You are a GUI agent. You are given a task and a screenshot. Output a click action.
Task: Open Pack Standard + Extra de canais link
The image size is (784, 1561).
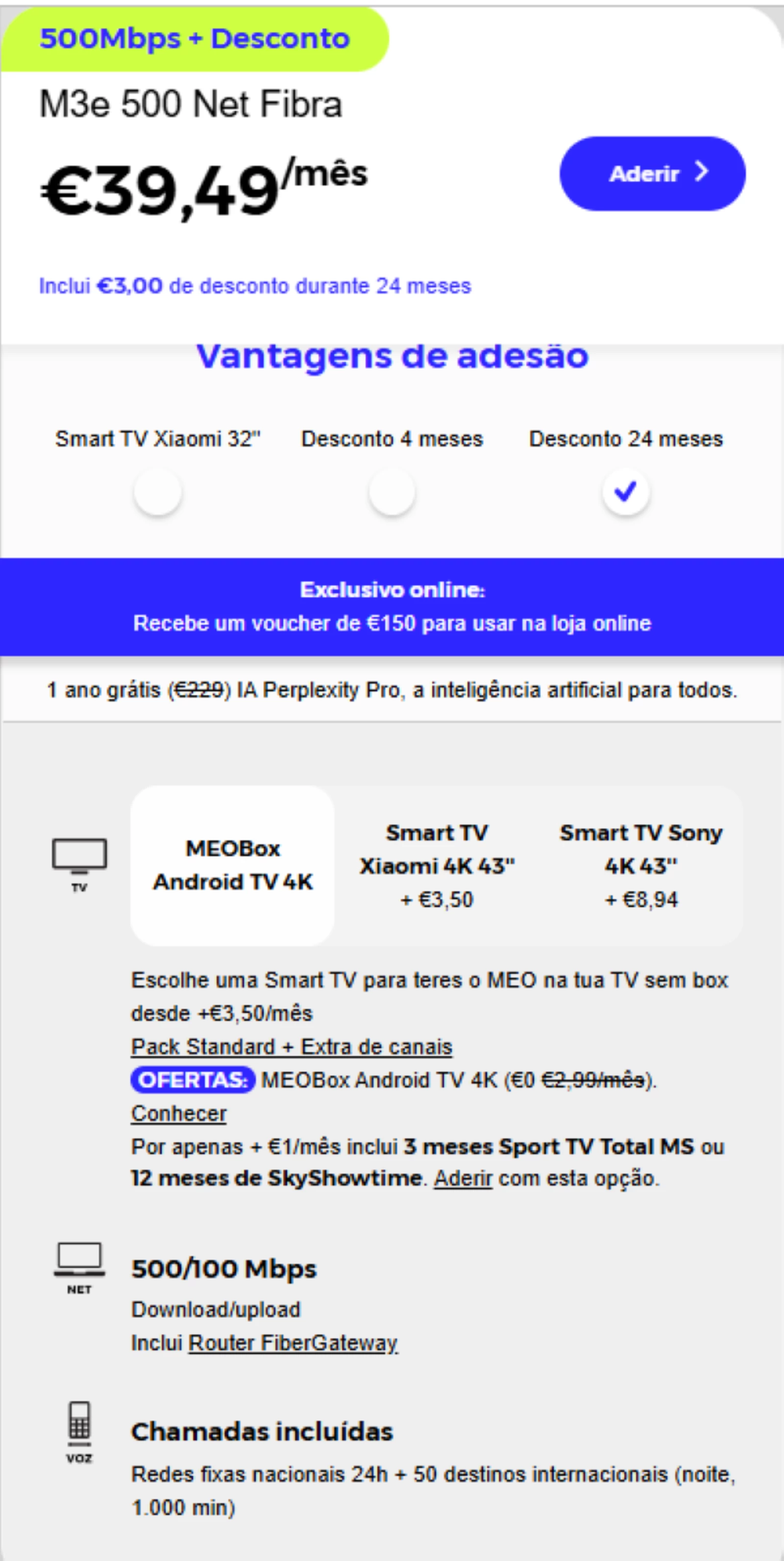click(292, 1047)
